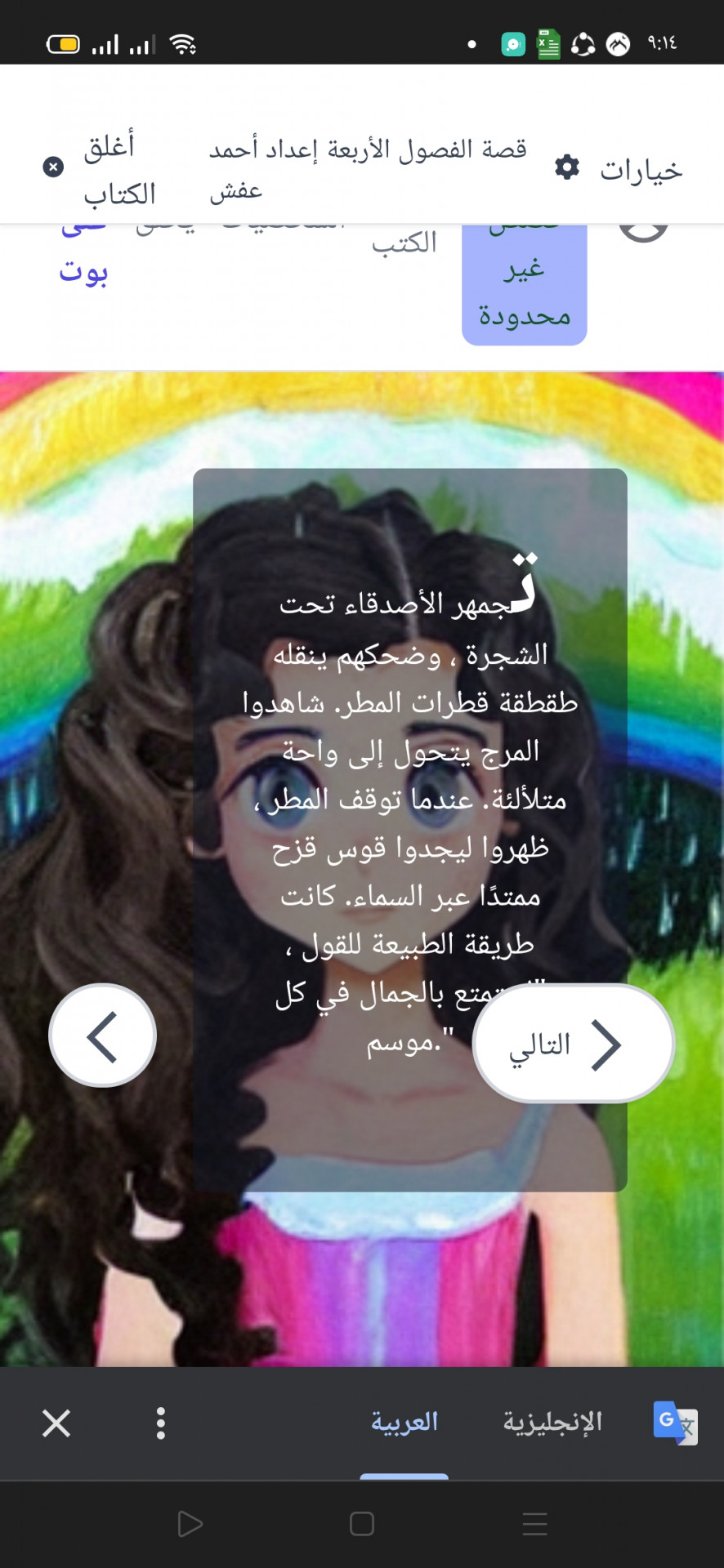Dismiss the Google Translate bar
Viewport: 724px width, 1568px height.
click(x=56, y=1423)
